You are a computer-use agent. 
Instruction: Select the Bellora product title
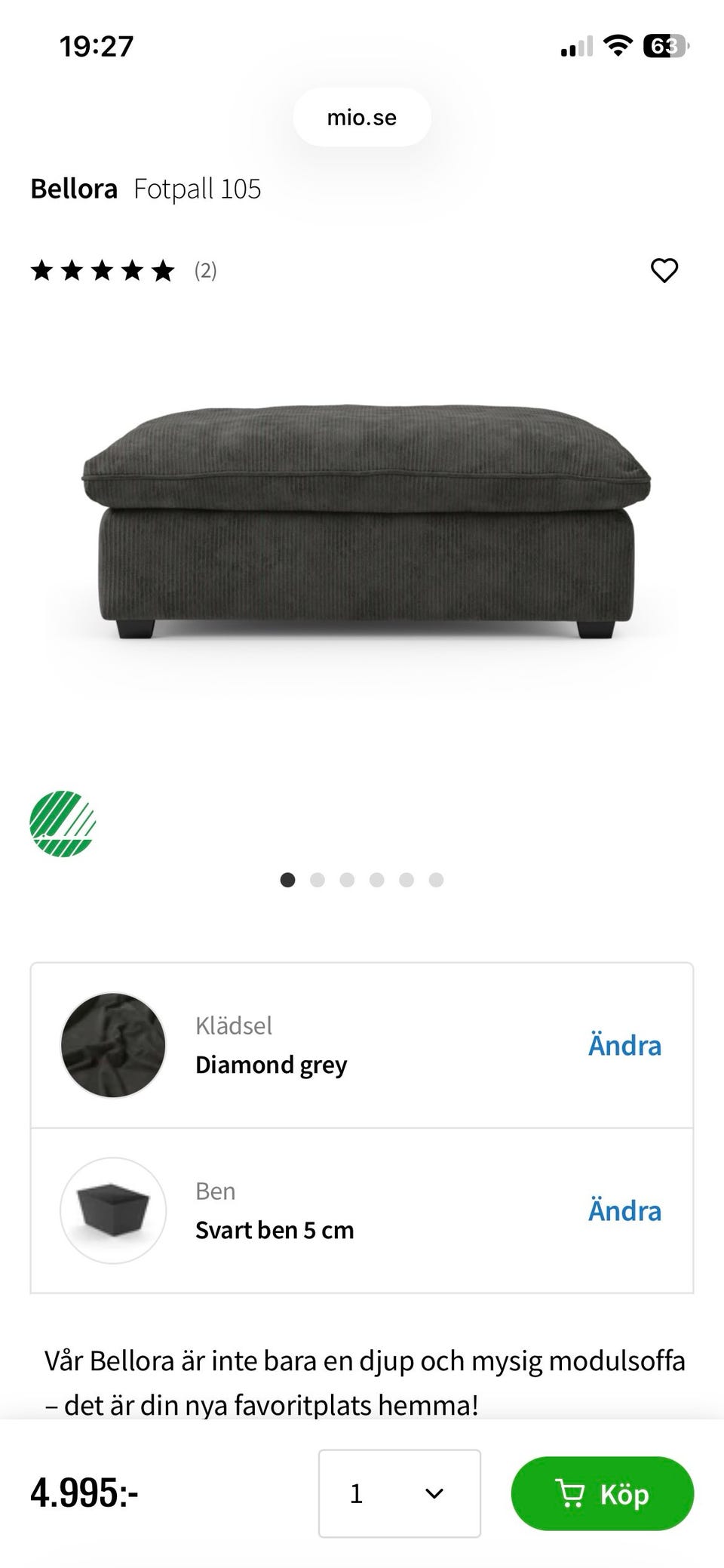73,189
